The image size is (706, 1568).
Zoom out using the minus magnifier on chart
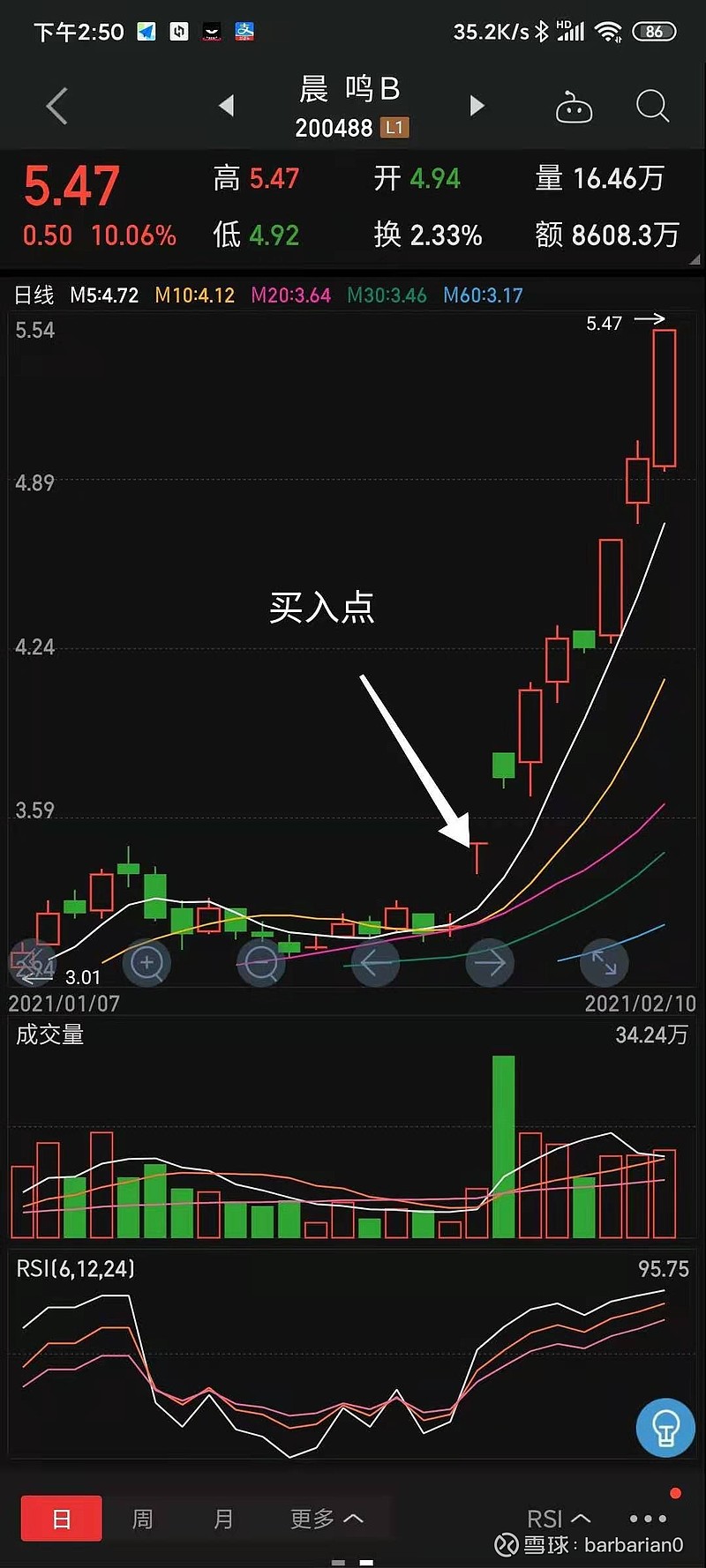[x=261, y=964]
